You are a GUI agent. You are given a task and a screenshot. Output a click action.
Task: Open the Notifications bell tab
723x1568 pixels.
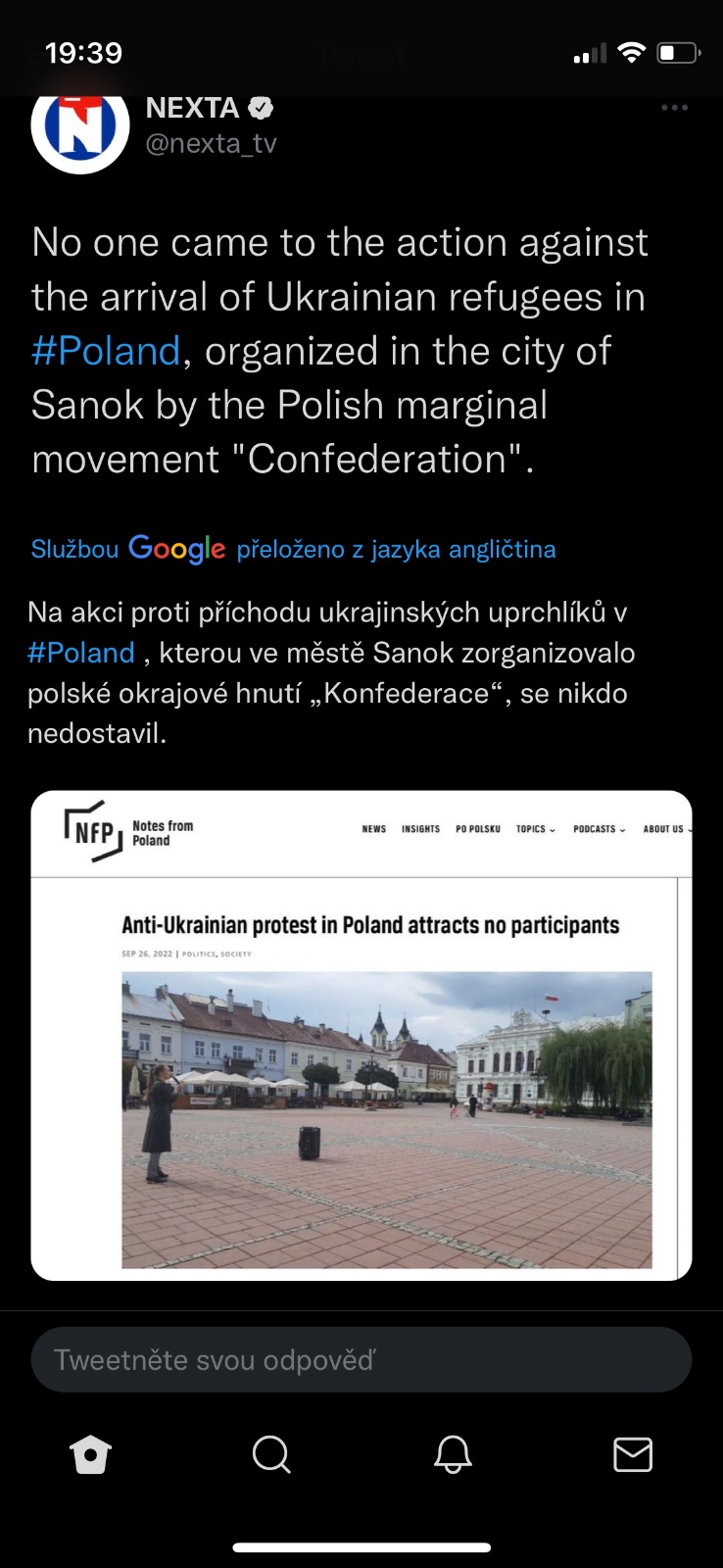453,1454
